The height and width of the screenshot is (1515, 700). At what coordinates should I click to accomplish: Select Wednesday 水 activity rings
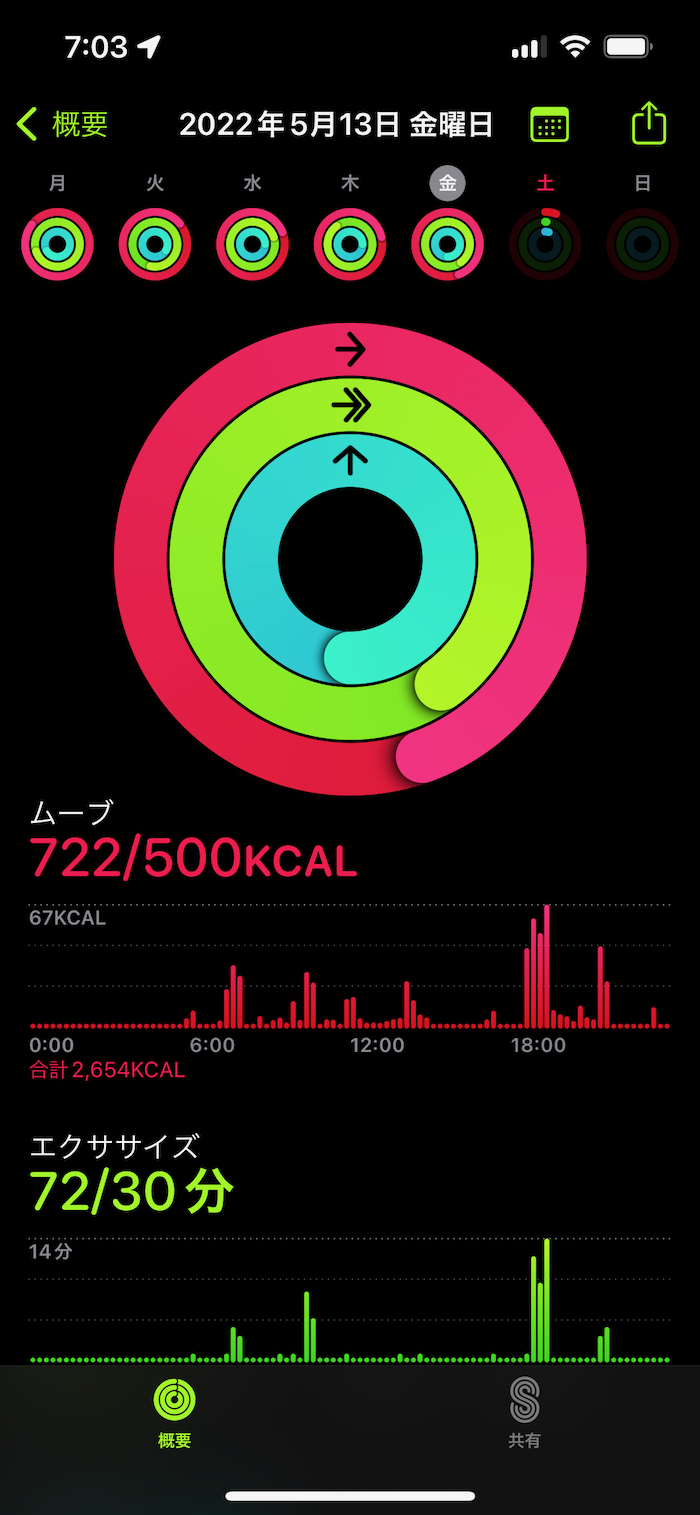(252, 244)
